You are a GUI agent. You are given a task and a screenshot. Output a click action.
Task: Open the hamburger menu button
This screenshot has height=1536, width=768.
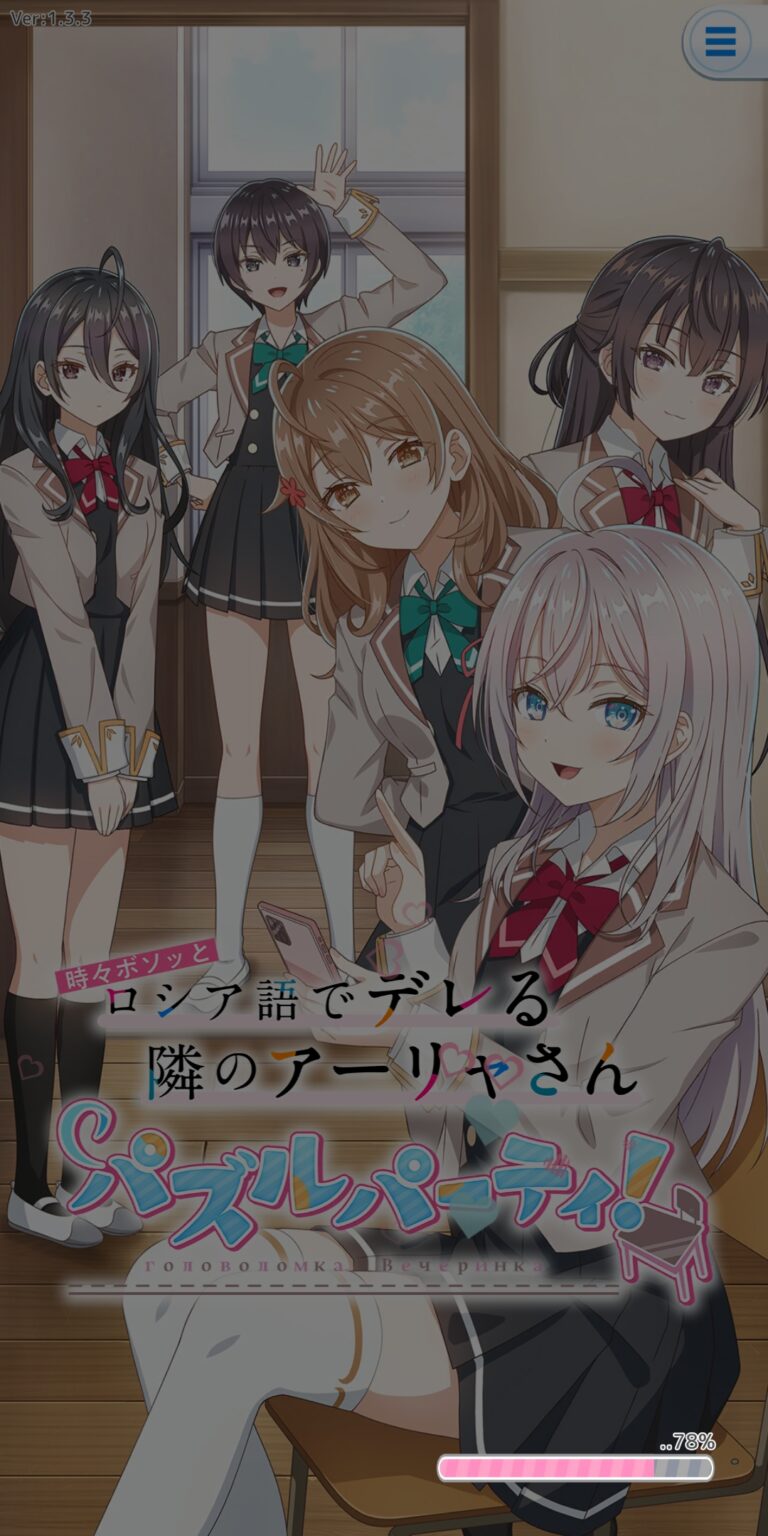(x=721, y=42)
